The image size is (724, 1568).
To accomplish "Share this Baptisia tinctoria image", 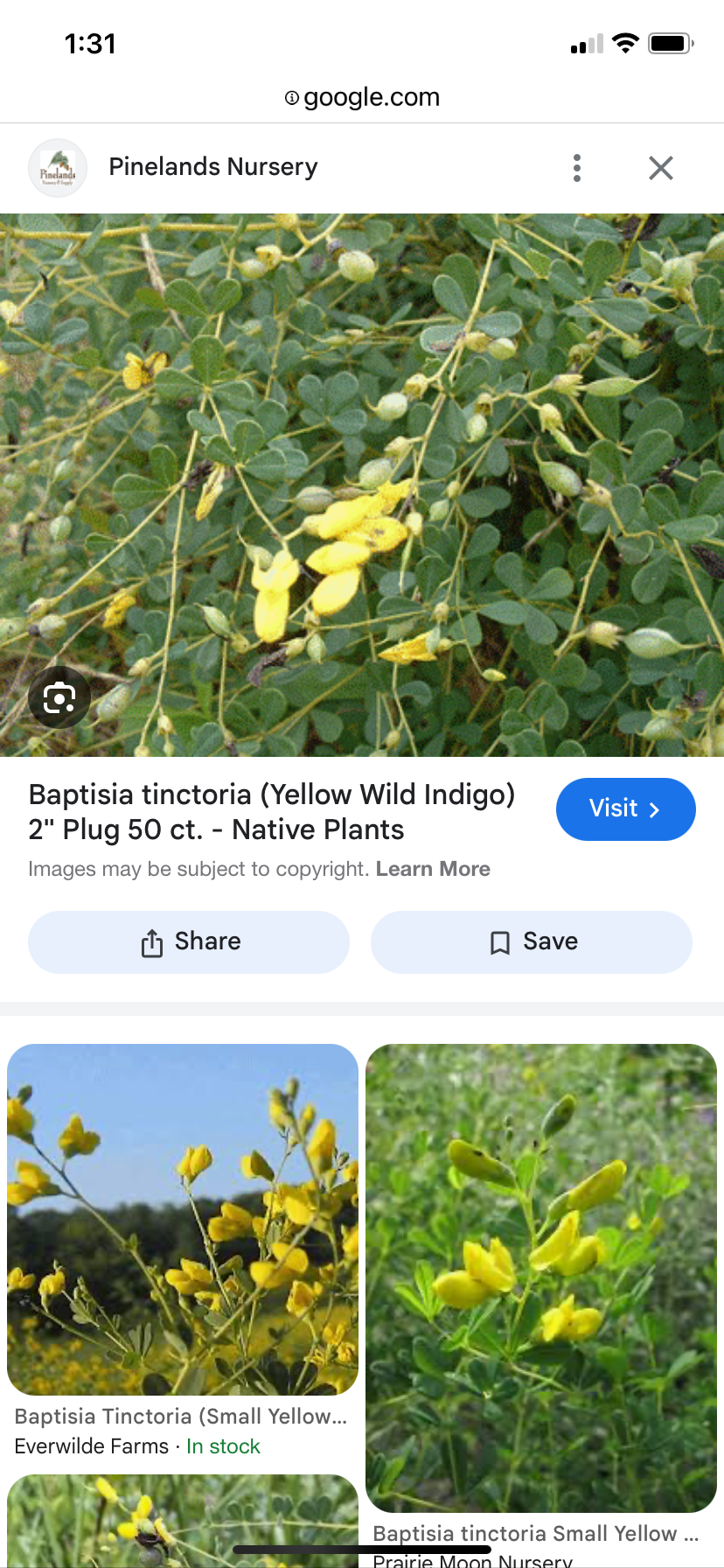I will click(x=189, y=941).
